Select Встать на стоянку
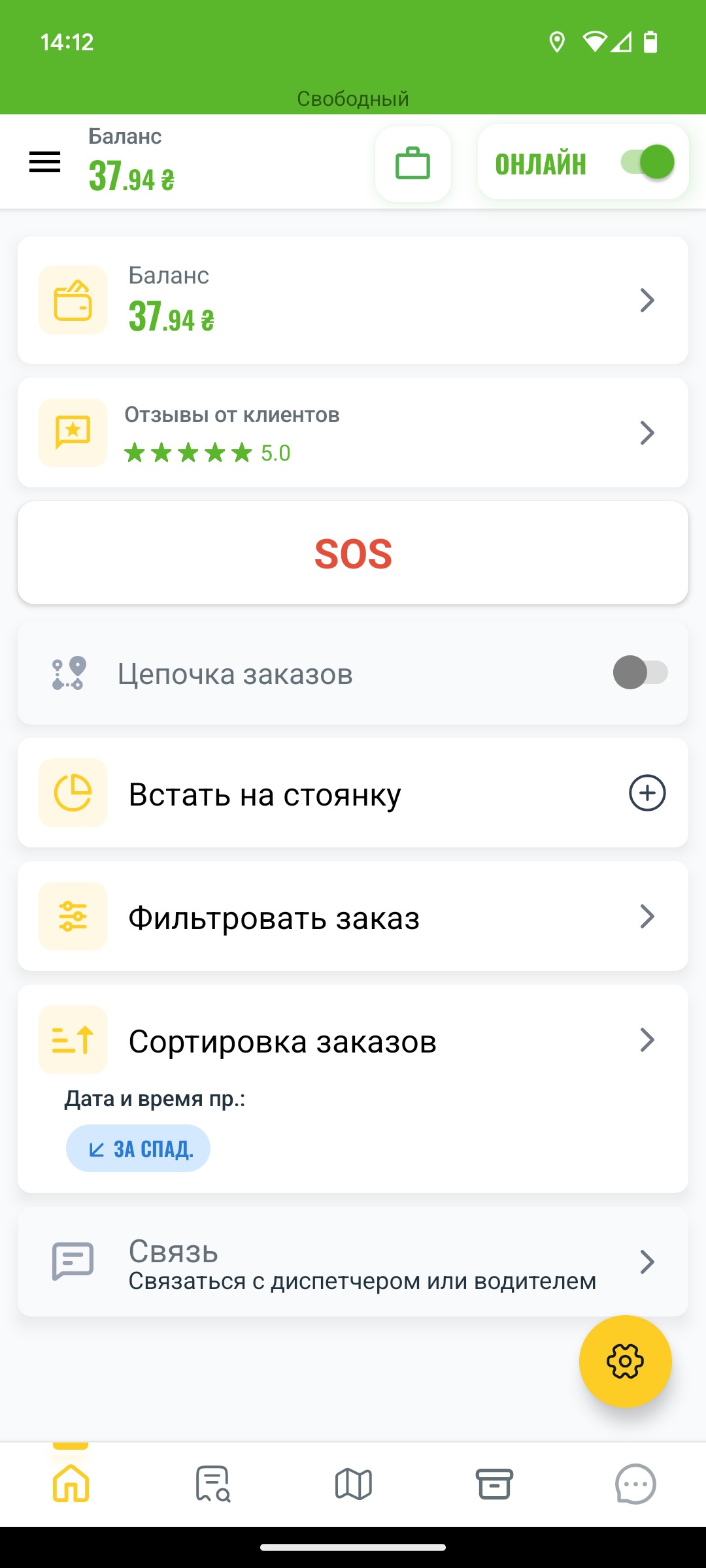 [x=353, y=793]
